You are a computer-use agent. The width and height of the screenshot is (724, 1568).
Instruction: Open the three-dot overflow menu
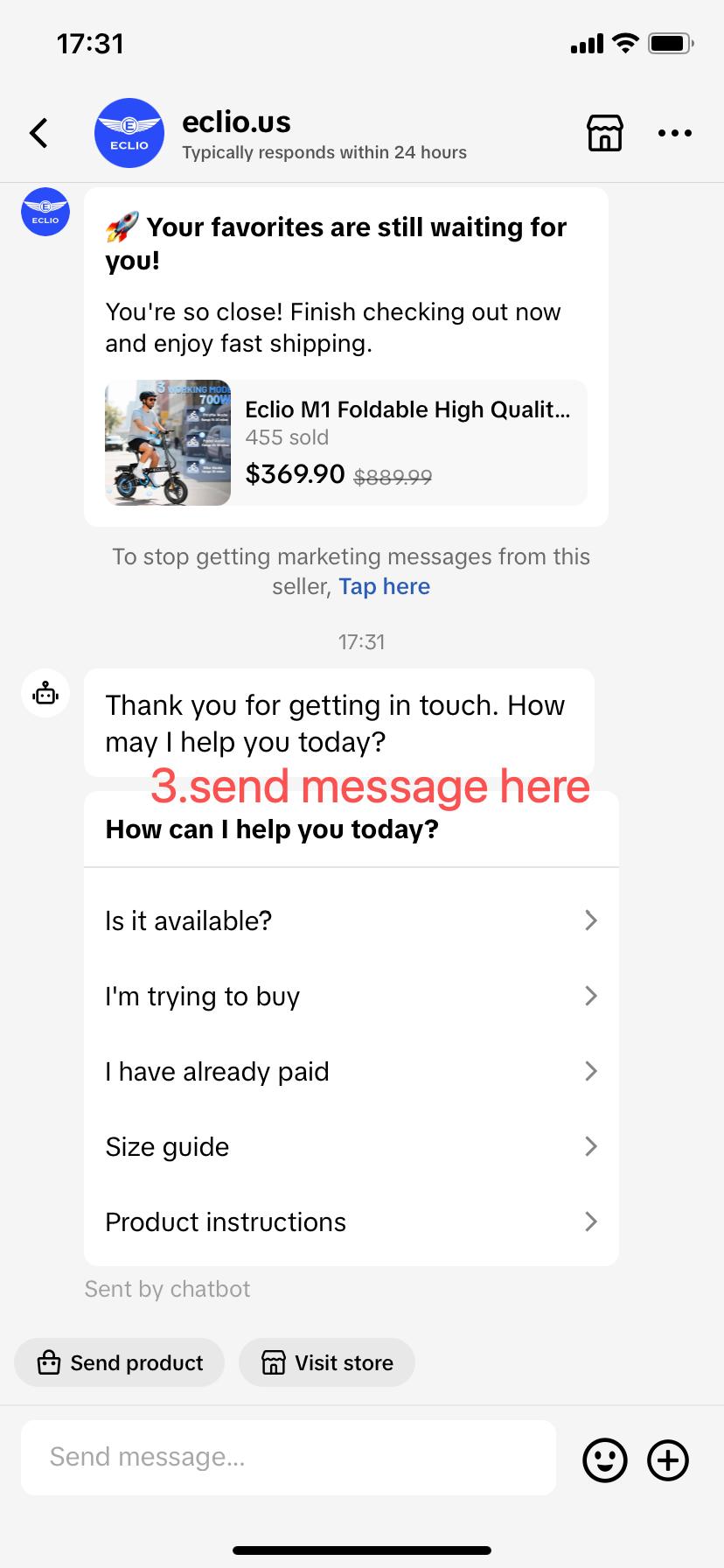click(x=674, y=133)
